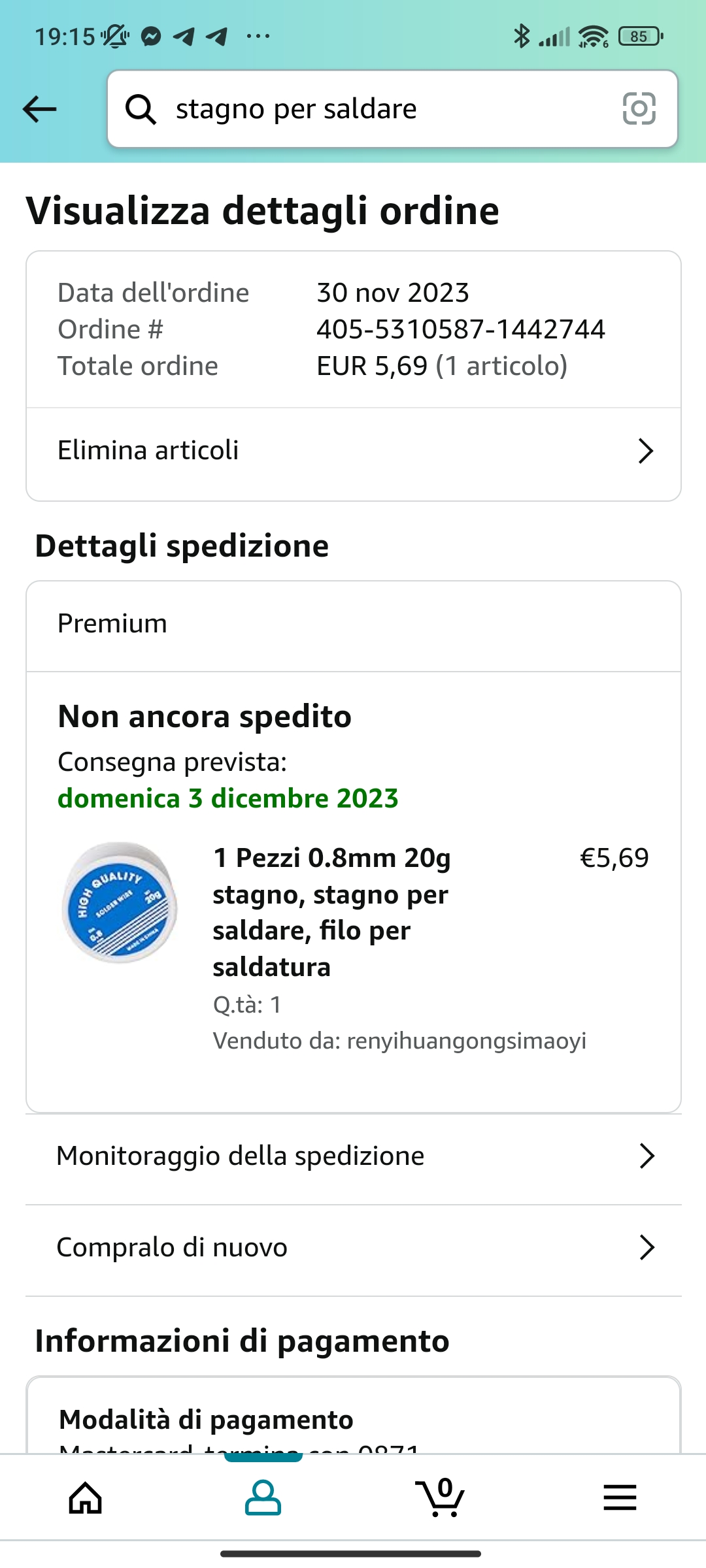Select Compralo di nuovo
The height and width of the screenshot is (1568, 706).
[x=353, y=1247]
